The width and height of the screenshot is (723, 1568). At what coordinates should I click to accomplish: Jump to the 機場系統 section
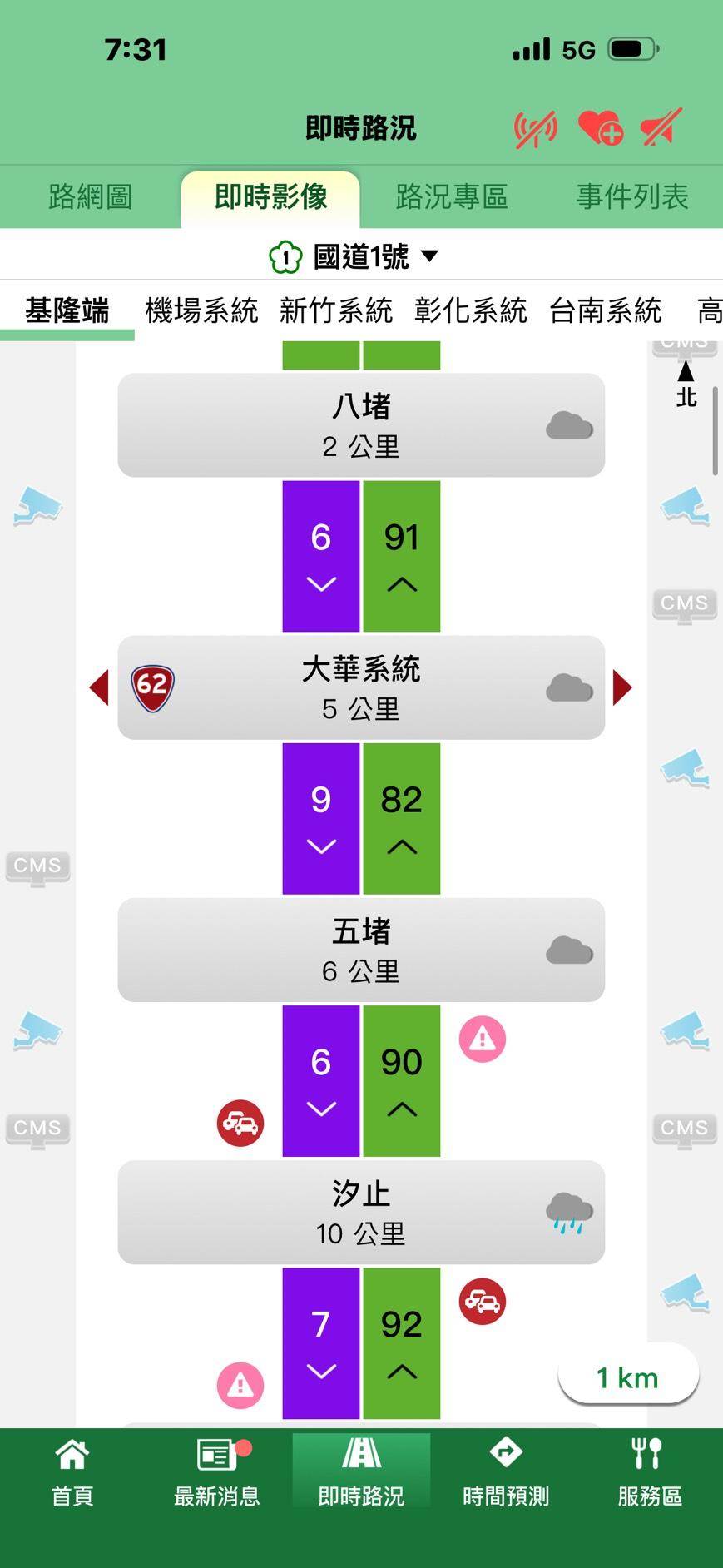(201, 310)
